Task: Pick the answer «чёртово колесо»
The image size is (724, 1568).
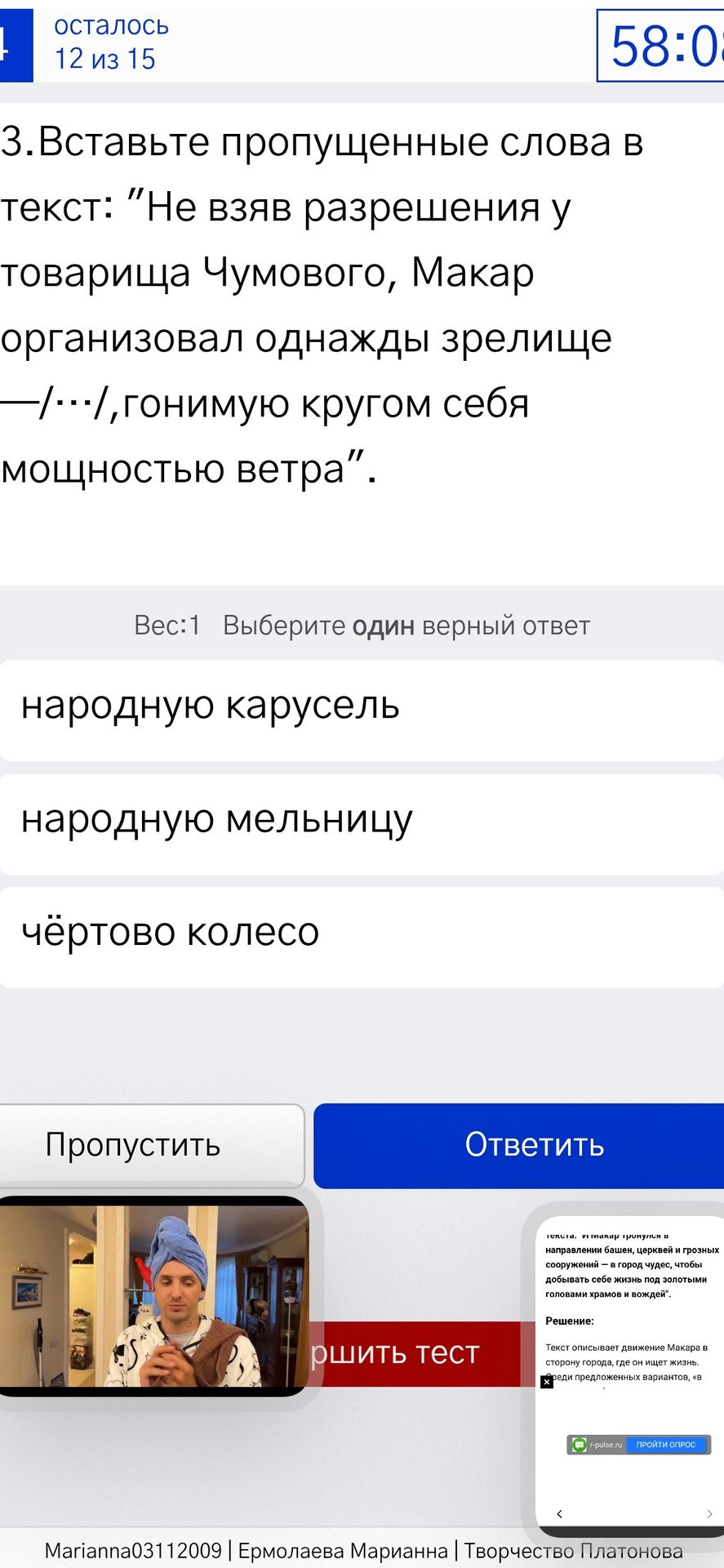Action: tap(362, 938)
